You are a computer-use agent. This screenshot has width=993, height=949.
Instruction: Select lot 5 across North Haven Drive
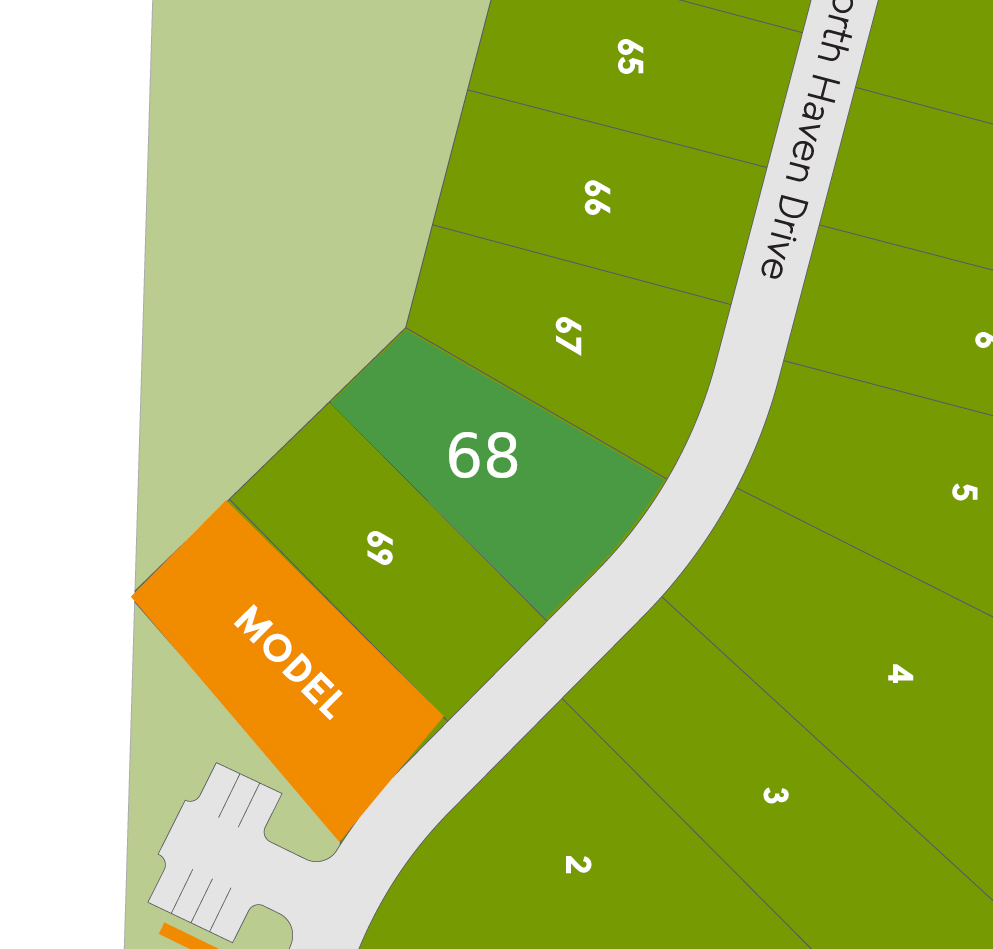(962, 492)
